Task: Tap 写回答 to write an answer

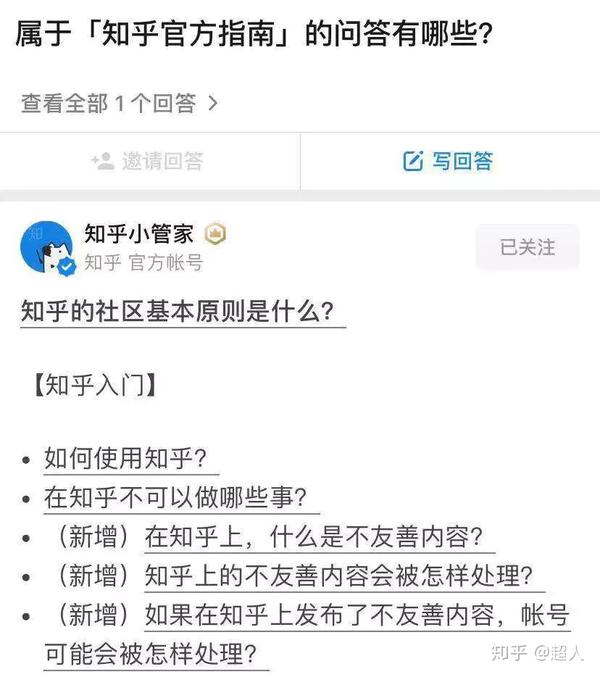Action: point(448,161)
